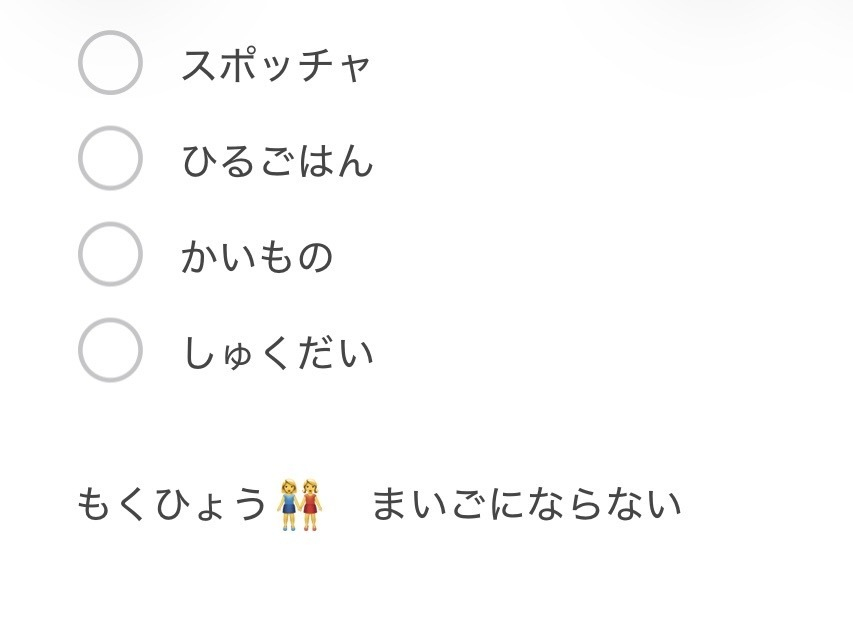This screenshot has width=853, height=637.
Task: Check off the スポッチャ item
Action: tap(110, 63)
